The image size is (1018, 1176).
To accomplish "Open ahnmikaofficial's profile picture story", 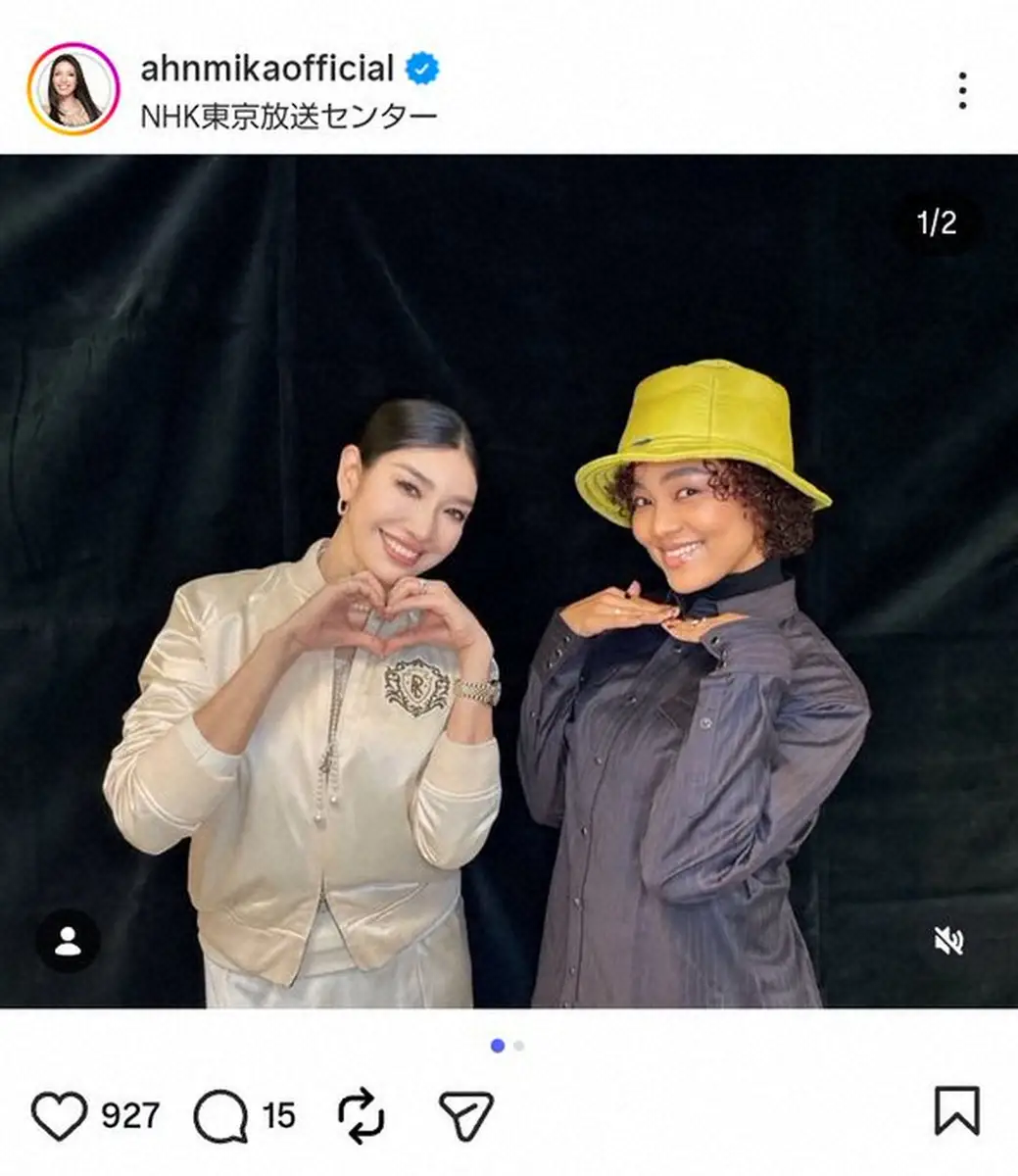I will click(x=73, y=89).
